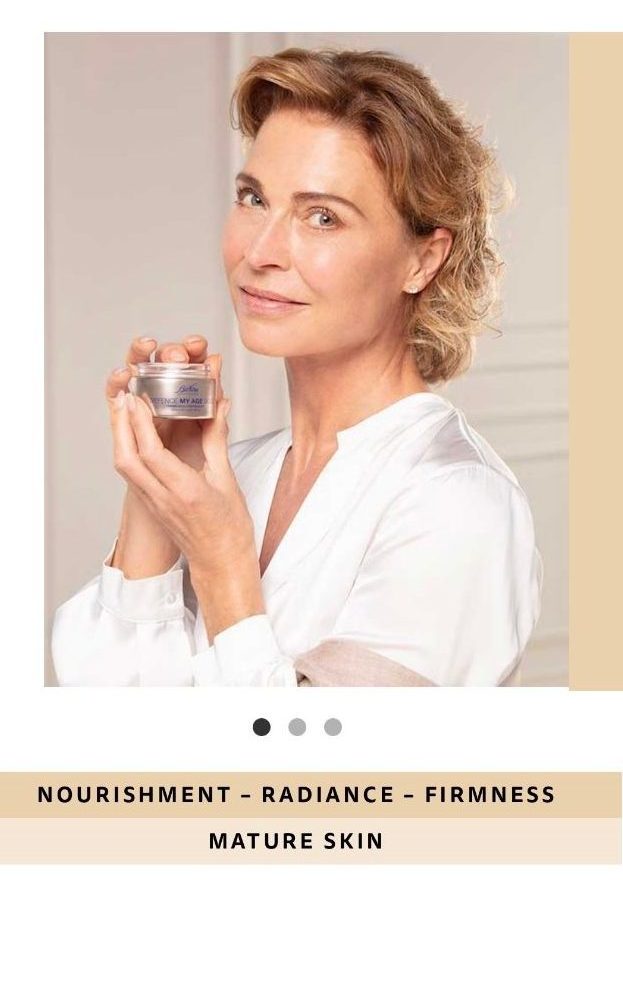This screenshot has width=623, height=997.
Task: Select the first carousel page dot
Action: pyautogui.click(x=262, y=727)
